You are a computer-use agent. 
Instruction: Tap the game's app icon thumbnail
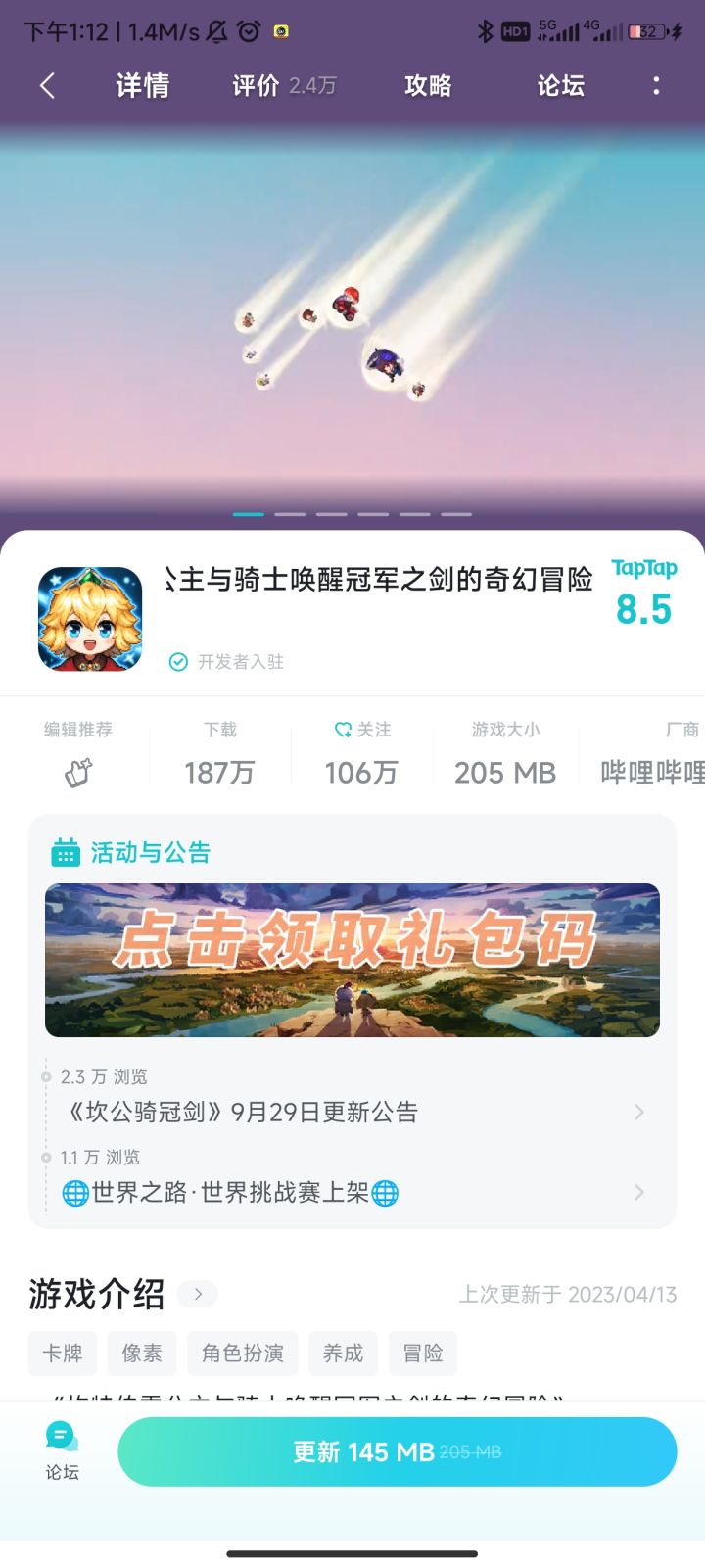89,618
